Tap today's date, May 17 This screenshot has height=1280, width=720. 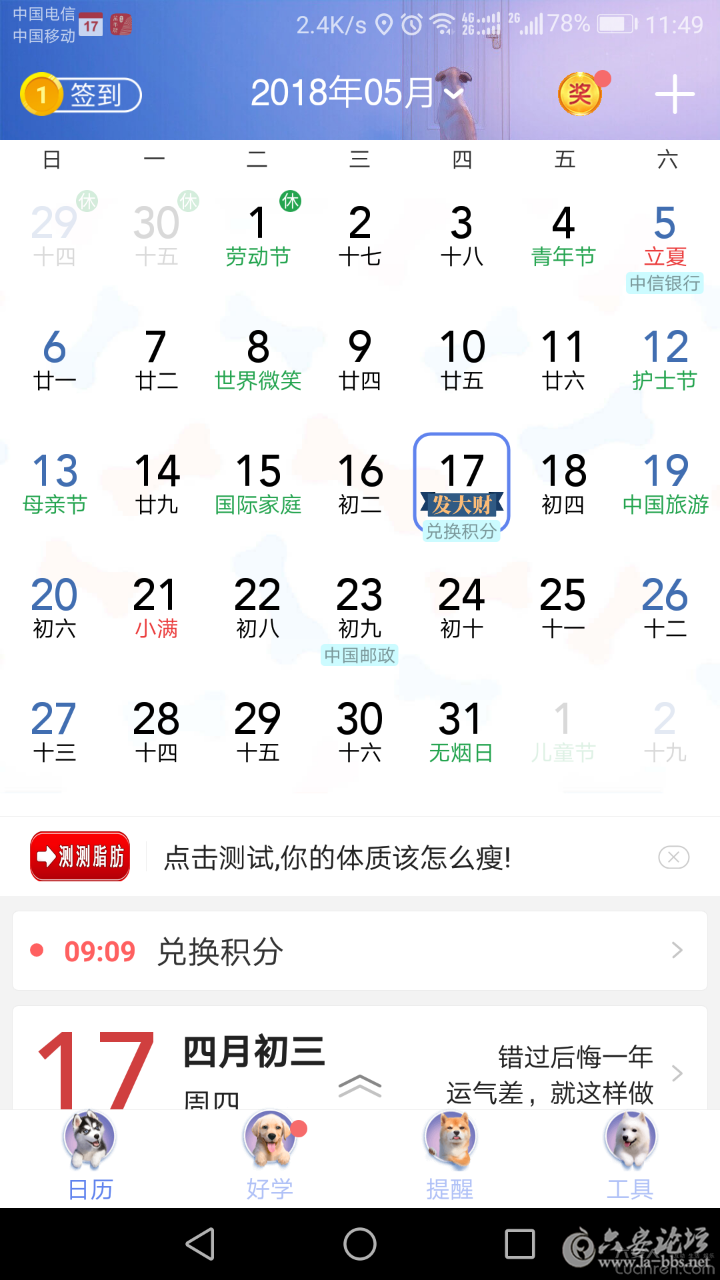click(461, 484)
